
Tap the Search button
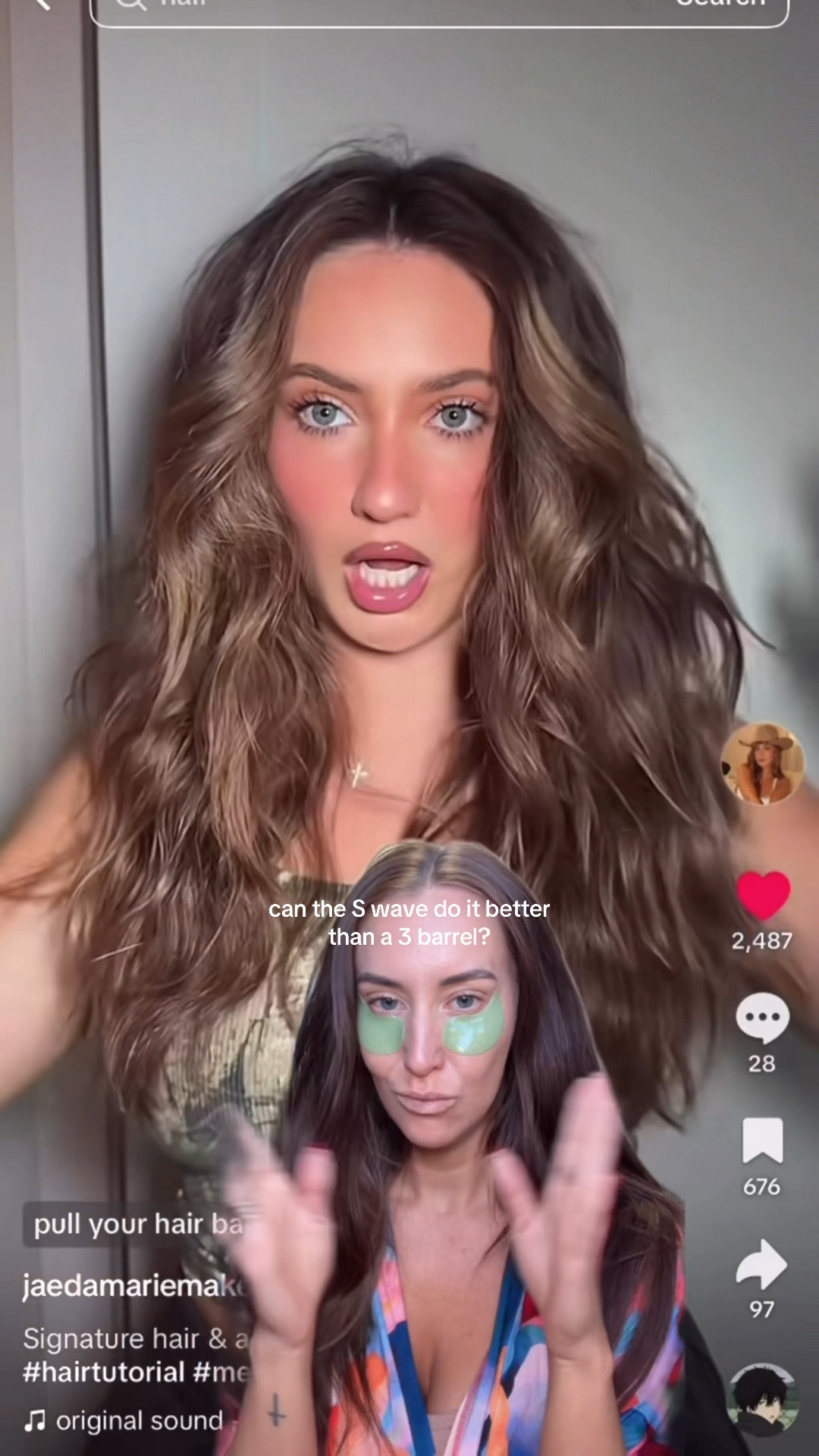(x=720, y=6)
